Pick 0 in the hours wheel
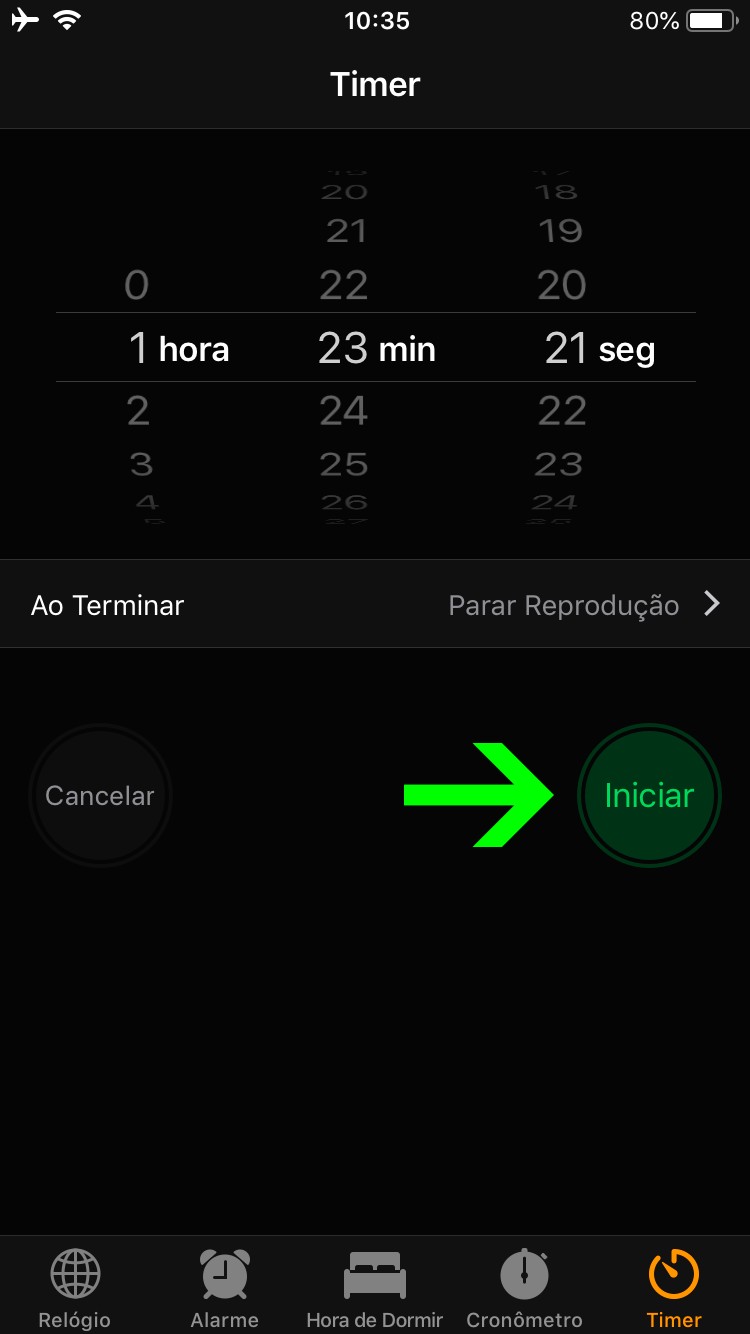This screenshot has height=1334, width=750. tap(137, 286)
